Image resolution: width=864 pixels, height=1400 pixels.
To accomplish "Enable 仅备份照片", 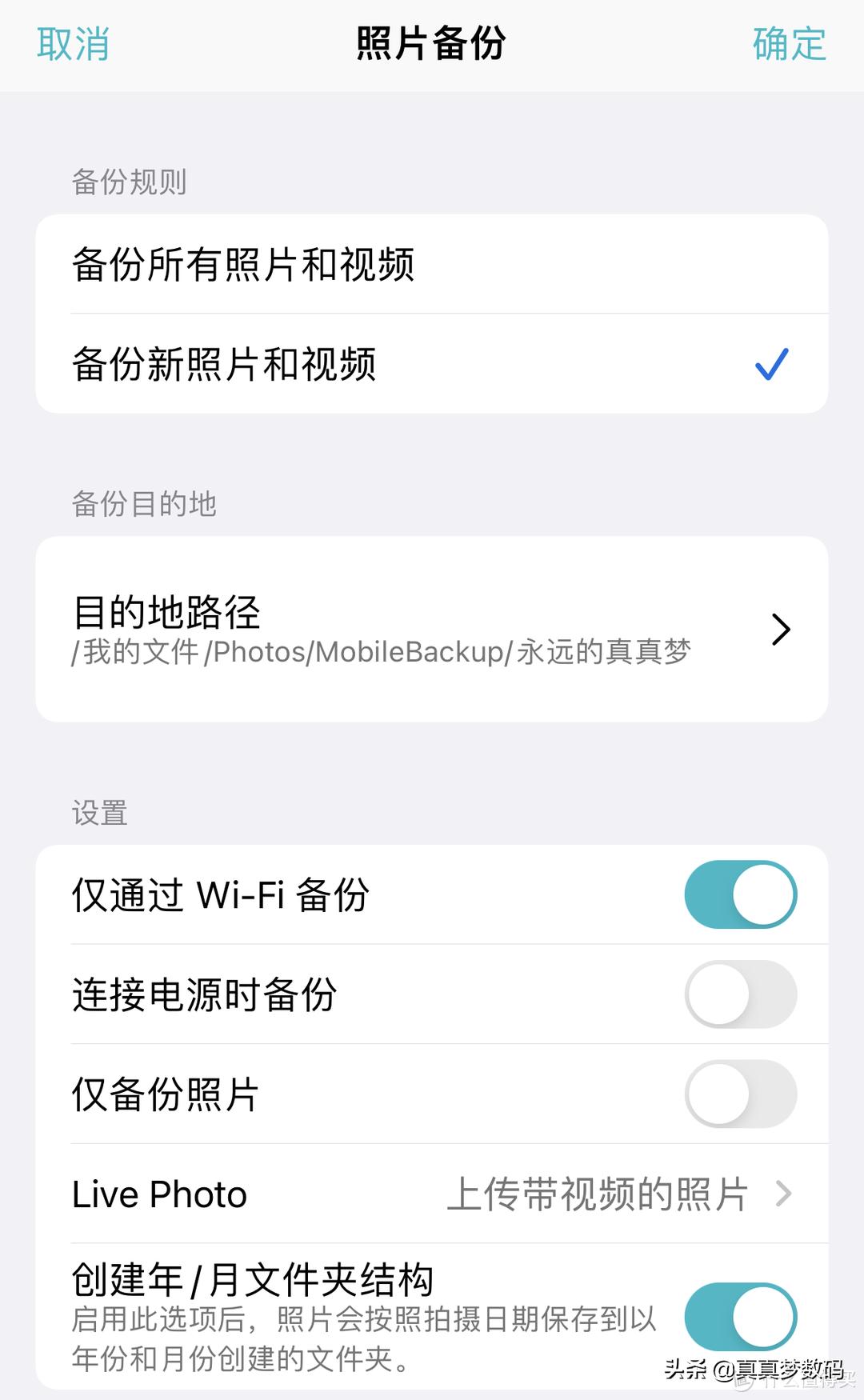I will click(740, 1094).
